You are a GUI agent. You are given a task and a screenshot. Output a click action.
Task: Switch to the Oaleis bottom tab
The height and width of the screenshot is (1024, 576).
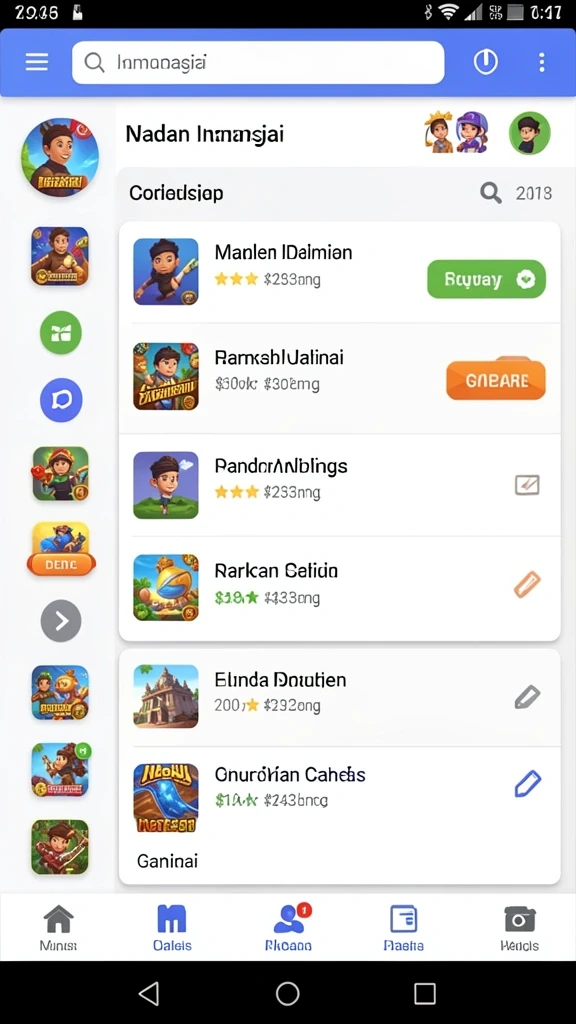pyautogui.click(x=172, y=928)
